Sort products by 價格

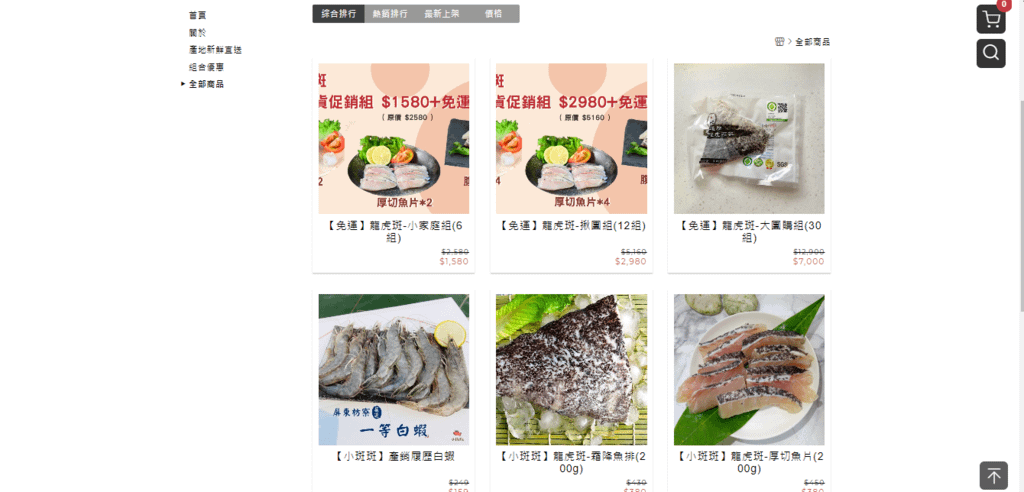coord(493,14)
